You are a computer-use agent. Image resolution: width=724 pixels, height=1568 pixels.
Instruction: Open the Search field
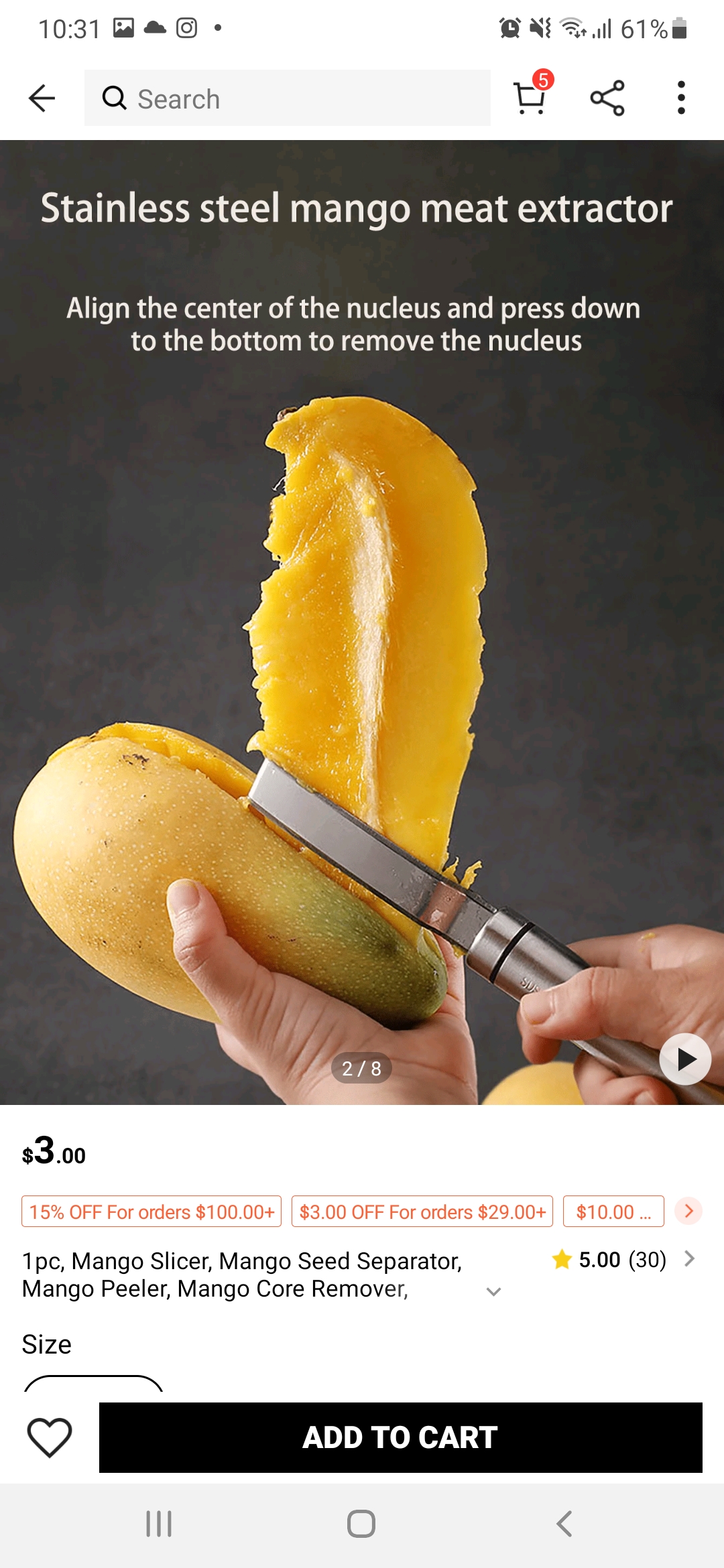[x=288, y=99]
